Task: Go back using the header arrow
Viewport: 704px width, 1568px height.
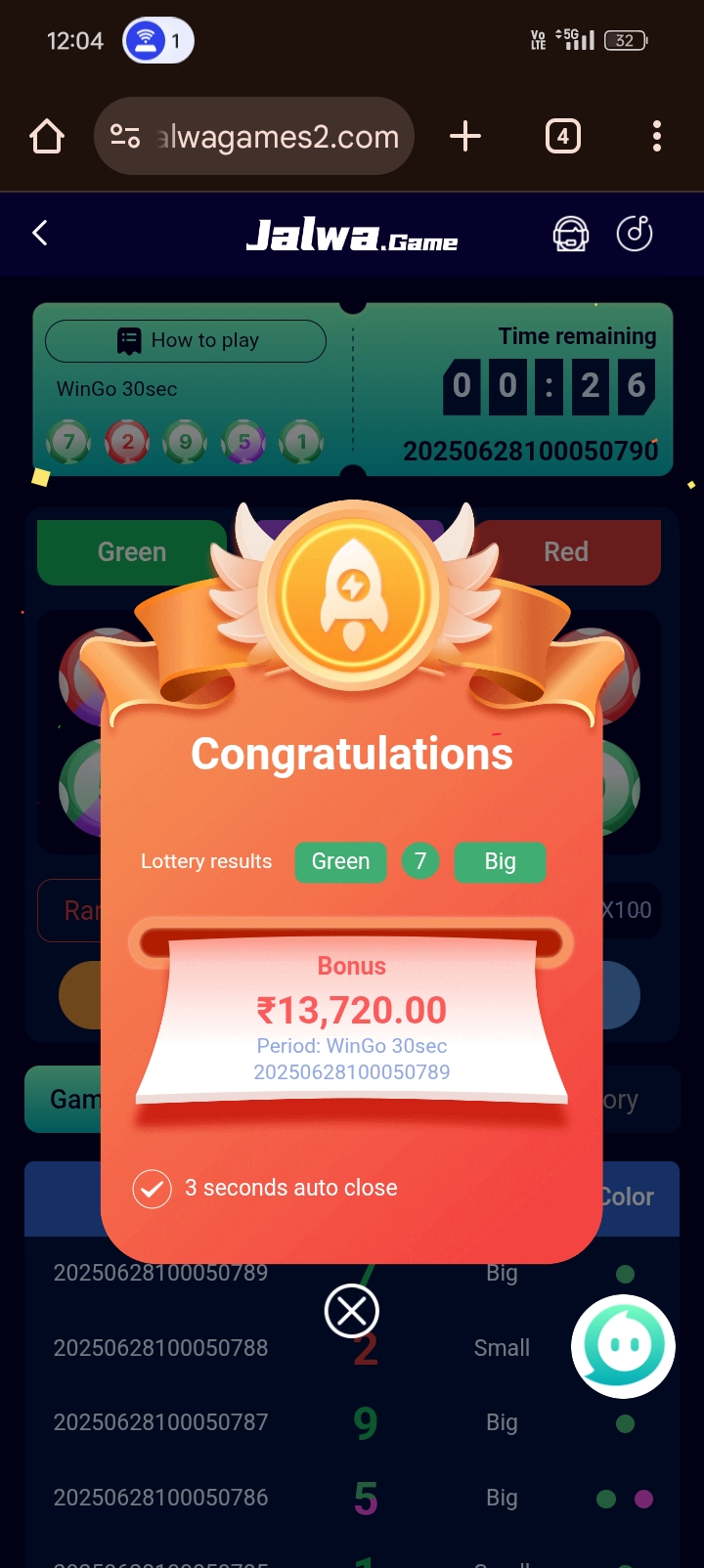Action: click(x=40, y=233)
